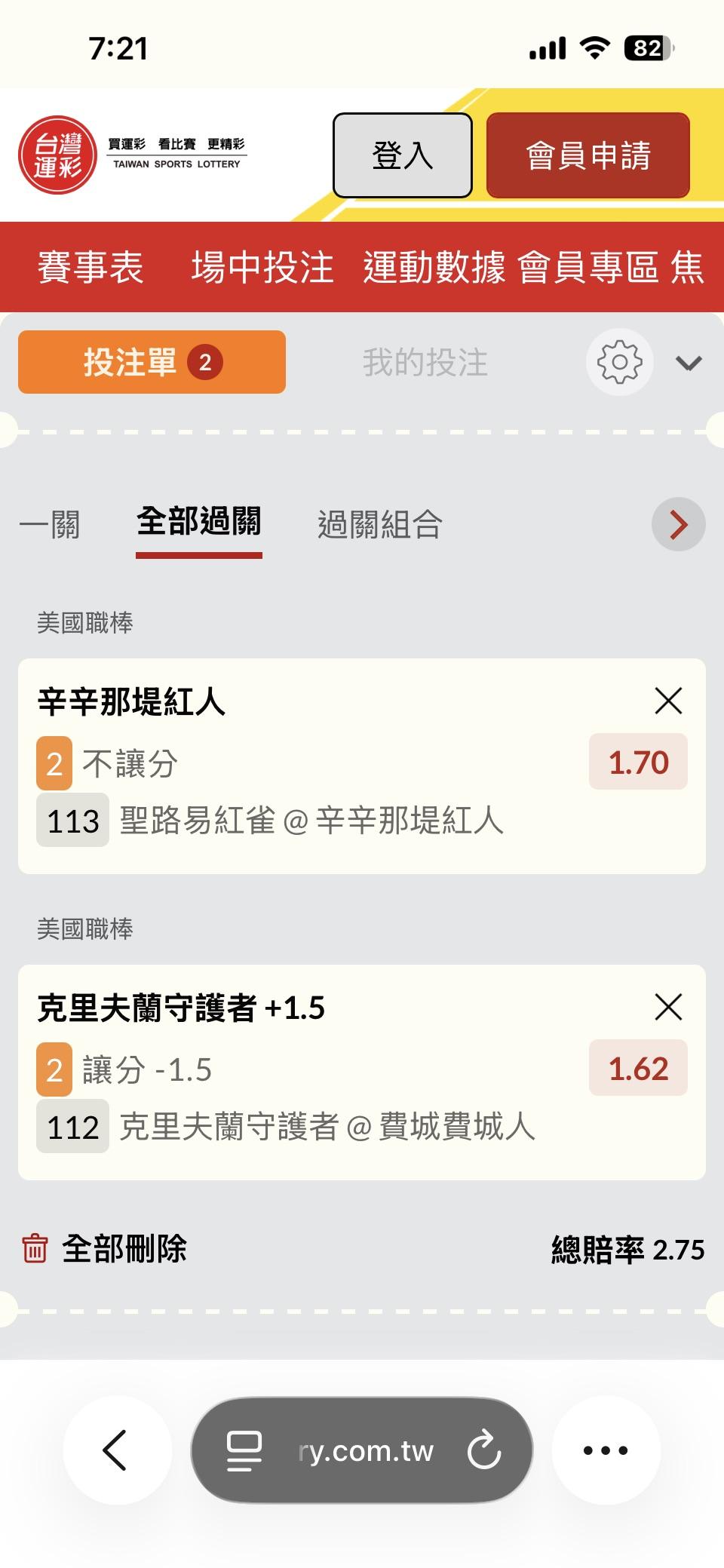Switch to 一關 single bet mode
This screenshot has height=1568, width=724.
50,524
